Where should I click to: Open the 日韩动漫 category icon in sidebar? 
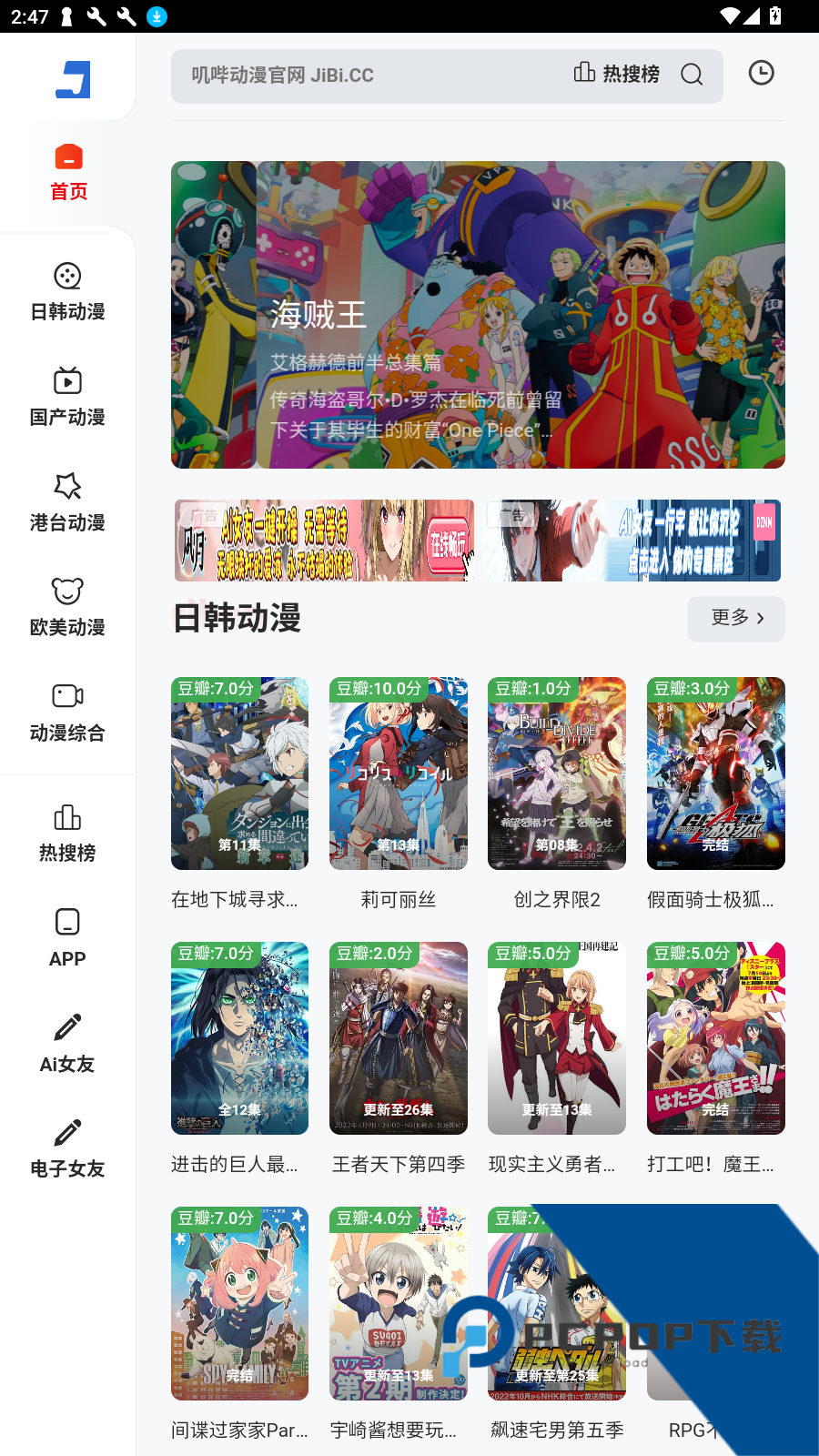point(66,276)
